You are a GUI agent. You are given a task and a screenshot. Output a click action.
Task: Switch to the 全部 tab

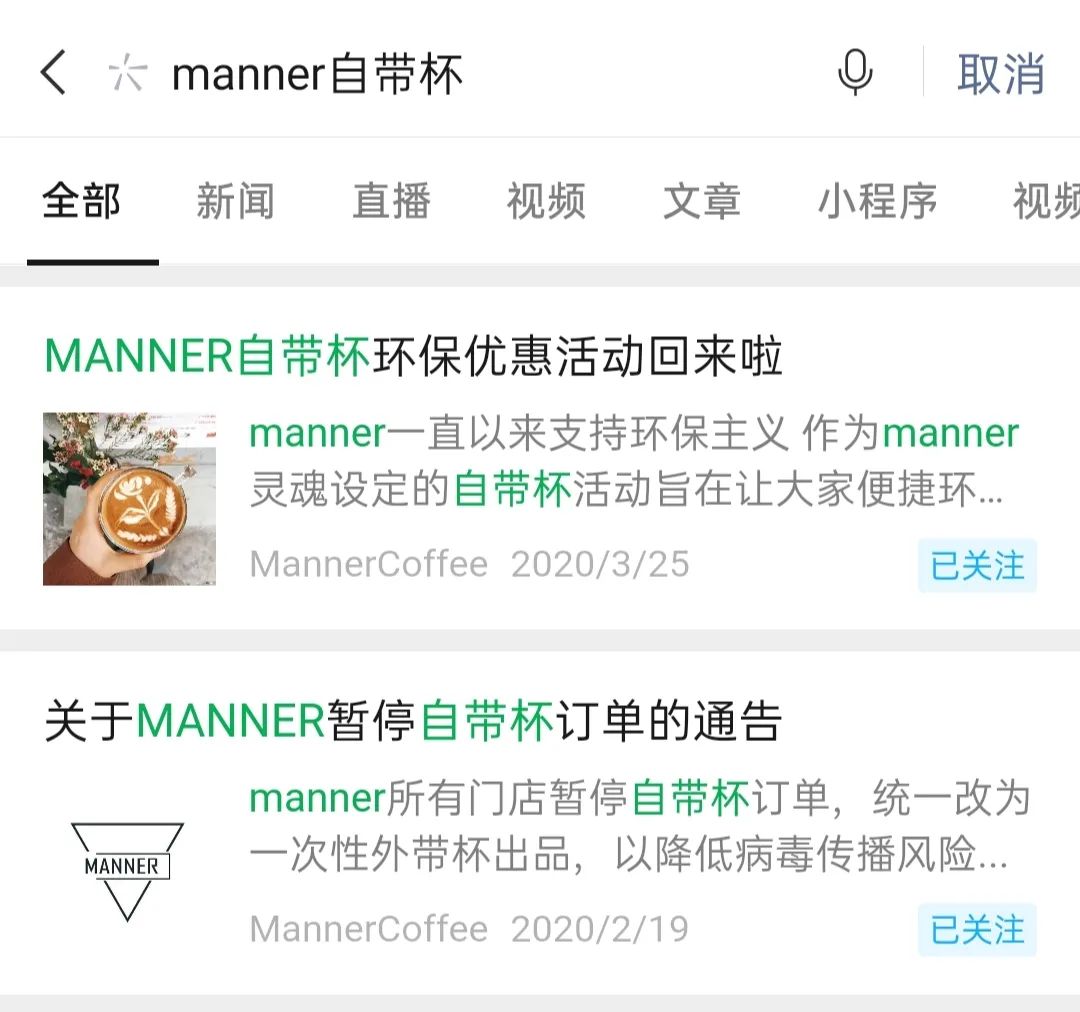tap(82, 202)
